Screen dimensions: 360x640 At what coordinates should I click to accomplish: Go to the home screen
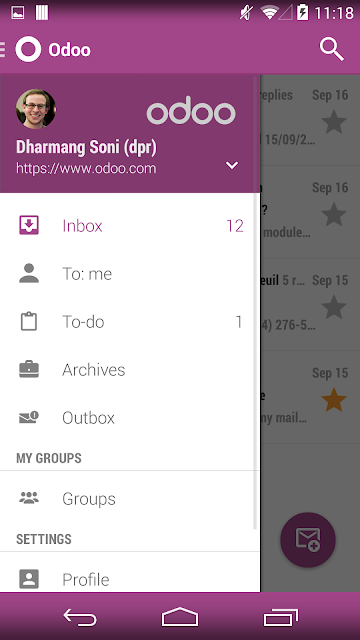click(x=180, y=617)
